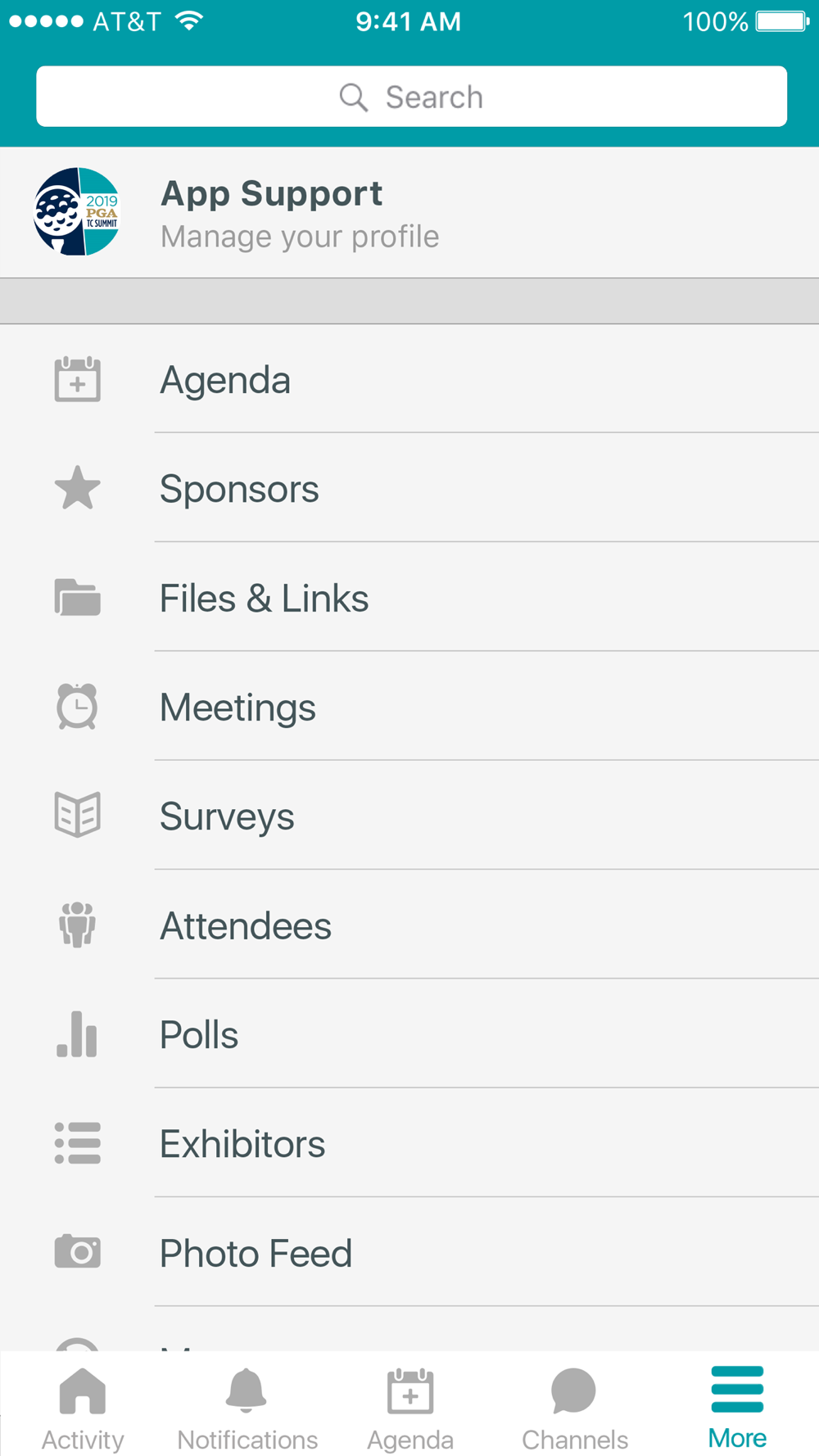The height and width of the screenshot is (1456, 819).
Task: Tap the Search field
Action: 411,97
